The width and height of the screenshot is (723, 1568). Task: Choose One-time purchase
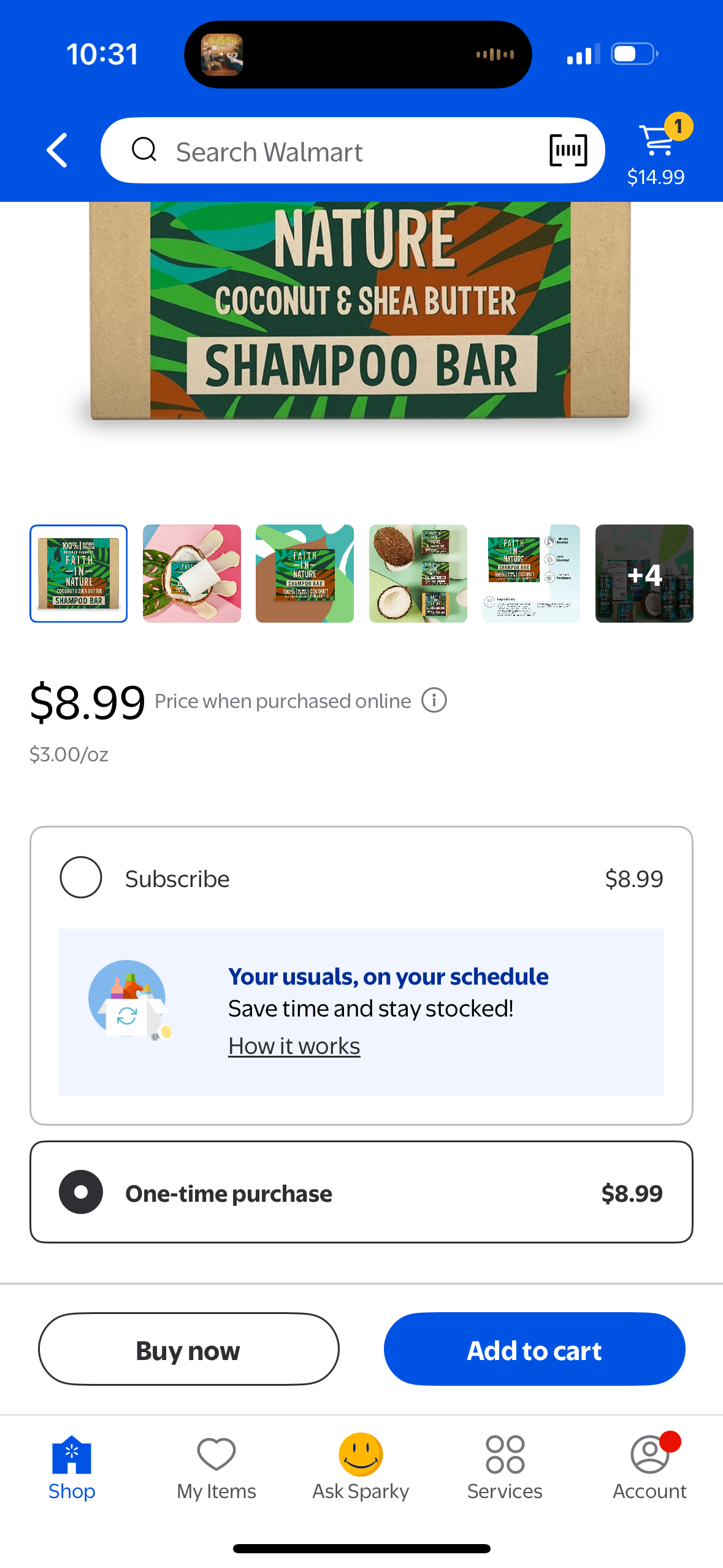coord(81,1192)
